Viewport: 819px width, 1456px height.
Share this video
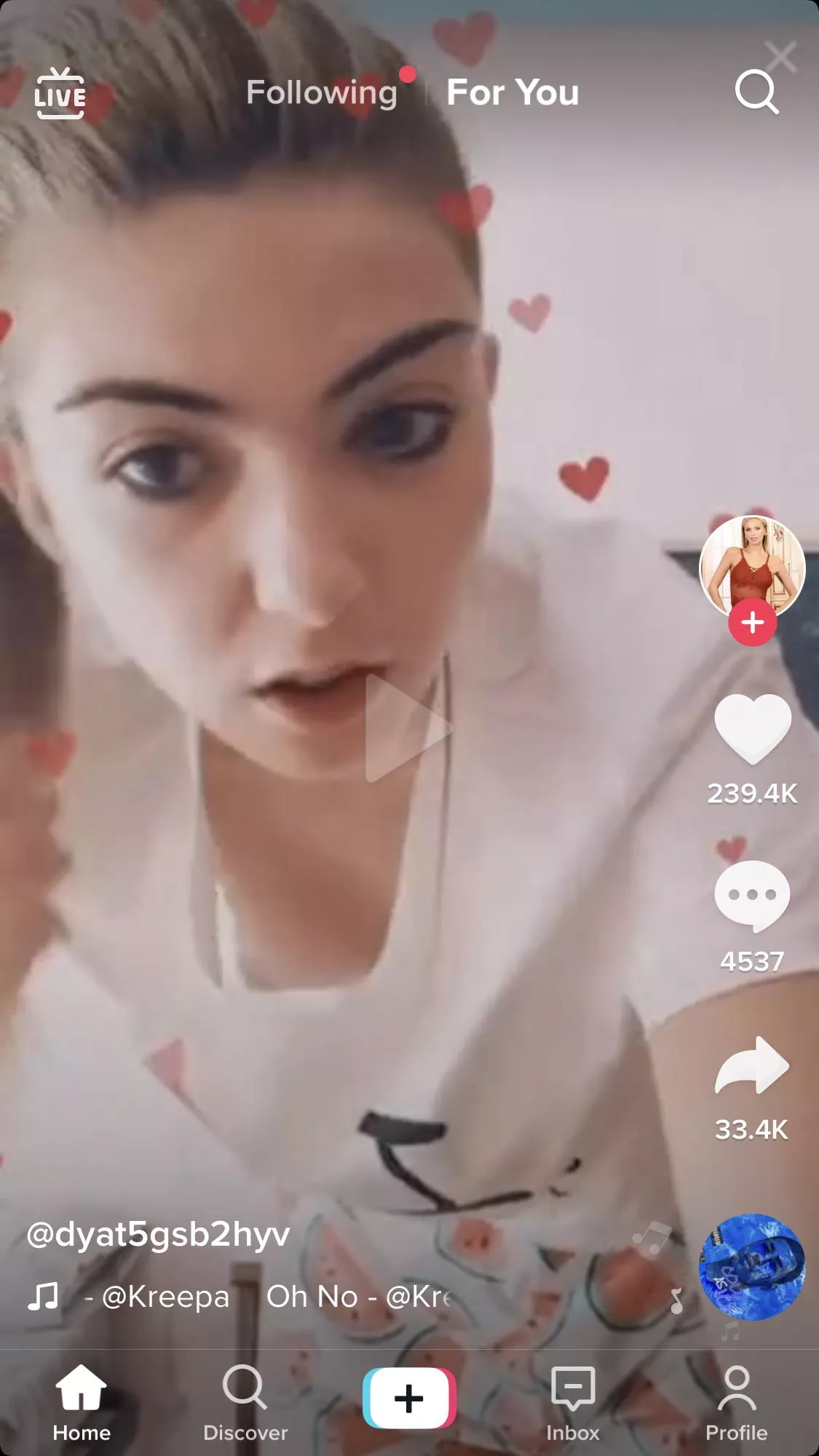coord(752,1065)
